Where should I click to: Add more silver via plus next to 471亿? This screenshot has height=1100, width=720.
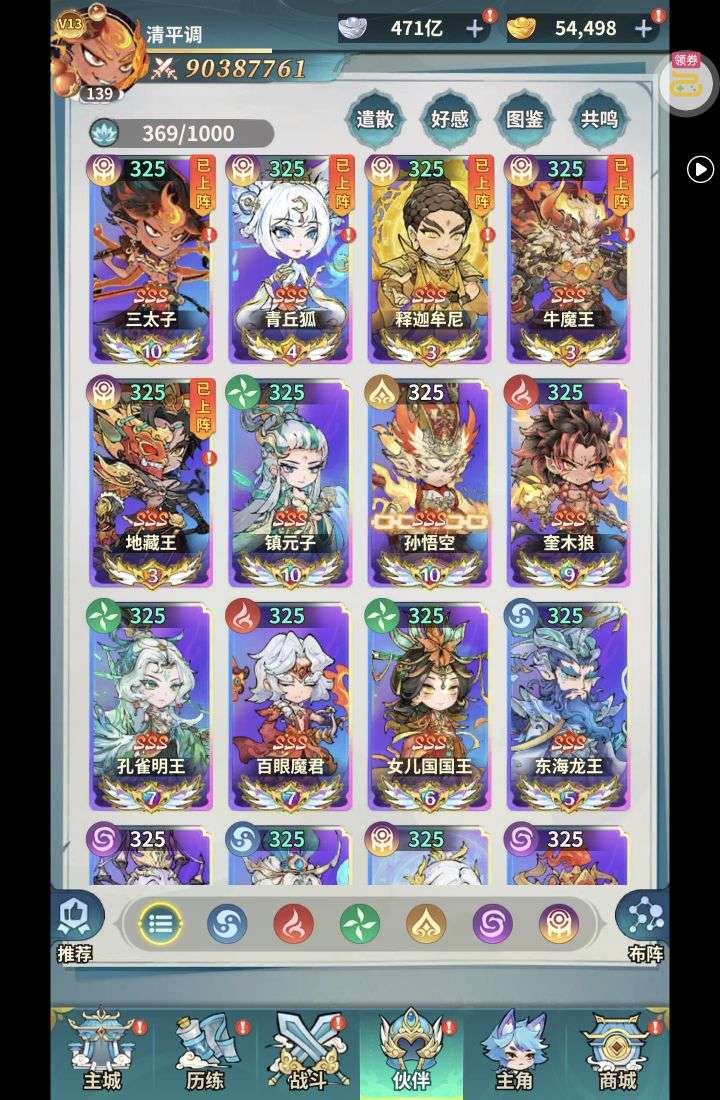tap(475, 29)
